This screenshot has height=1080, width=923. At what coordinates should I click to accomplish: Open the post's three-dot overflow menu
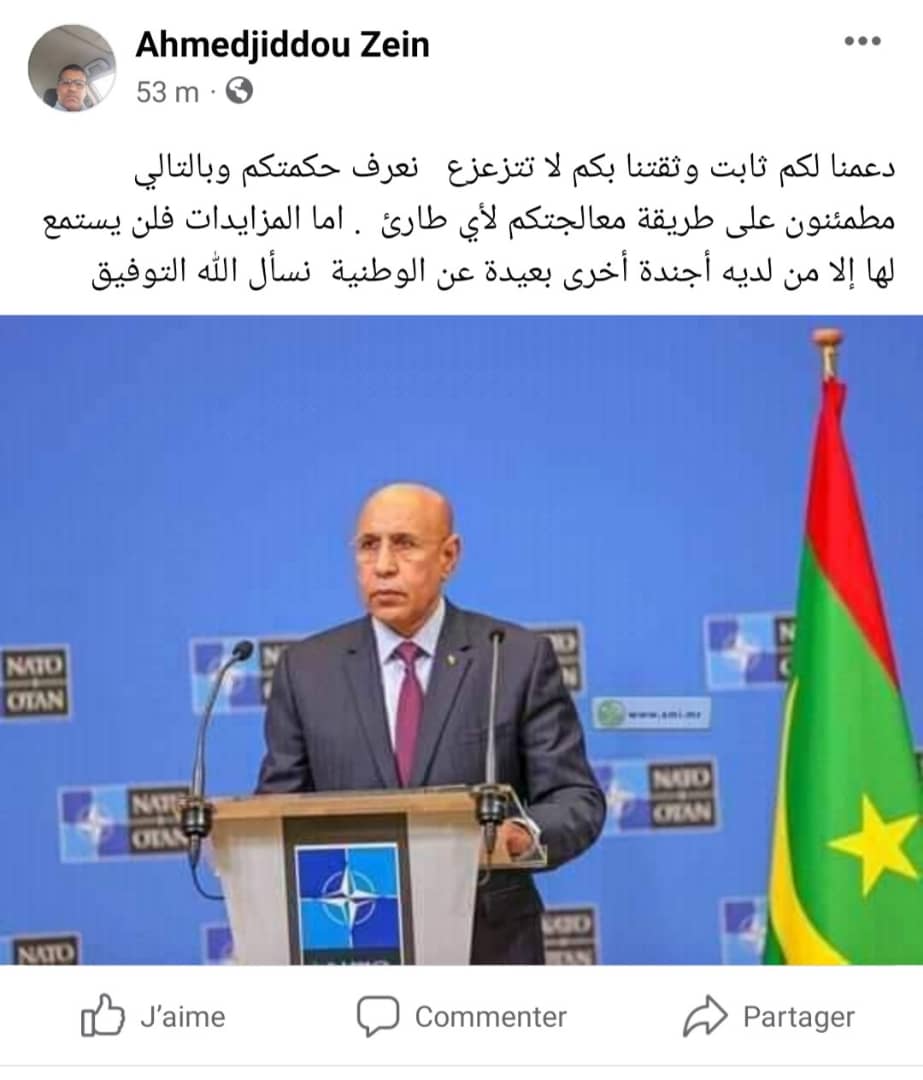pyautogui.click(x=861, y=42)
